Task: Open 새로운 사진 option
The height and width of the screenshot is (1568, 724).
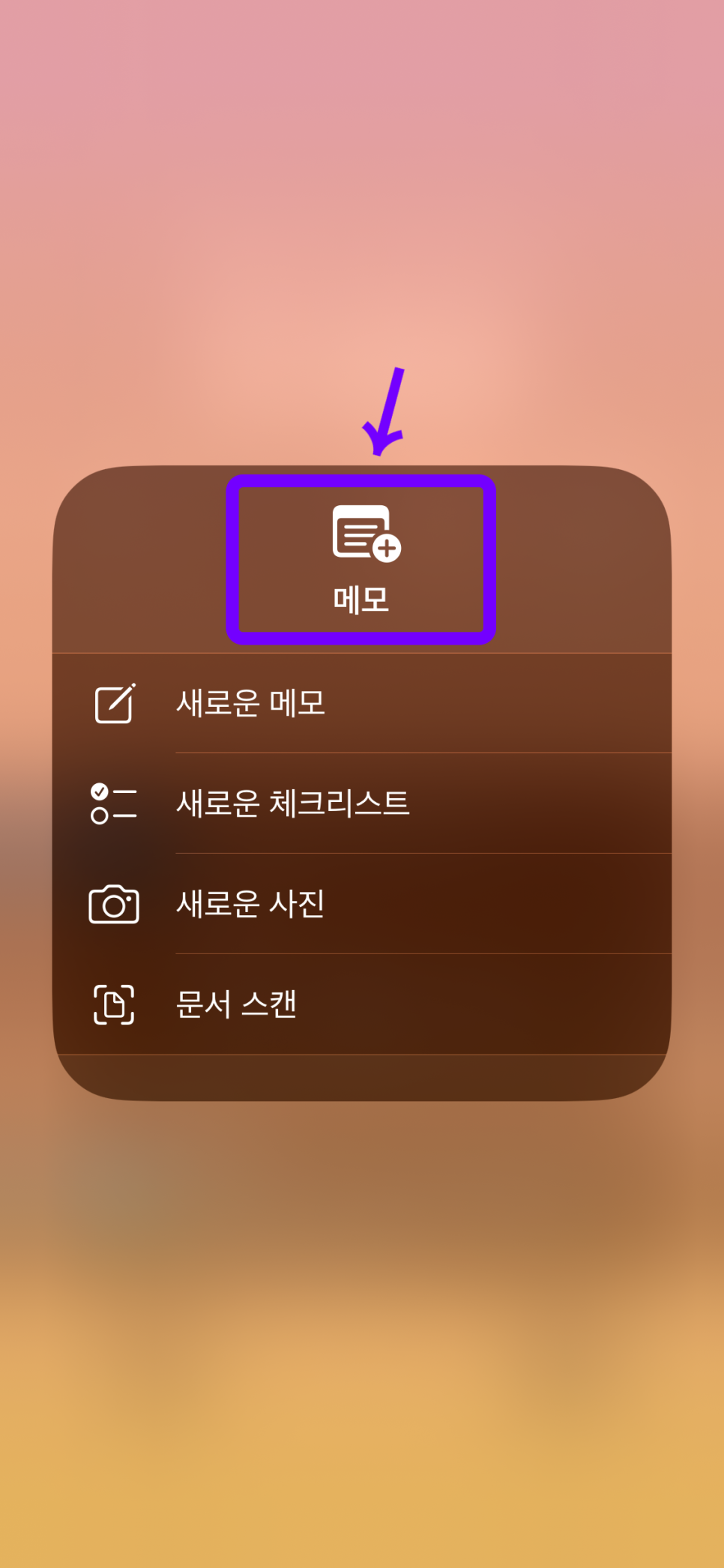Action: [x=361, y=903]
